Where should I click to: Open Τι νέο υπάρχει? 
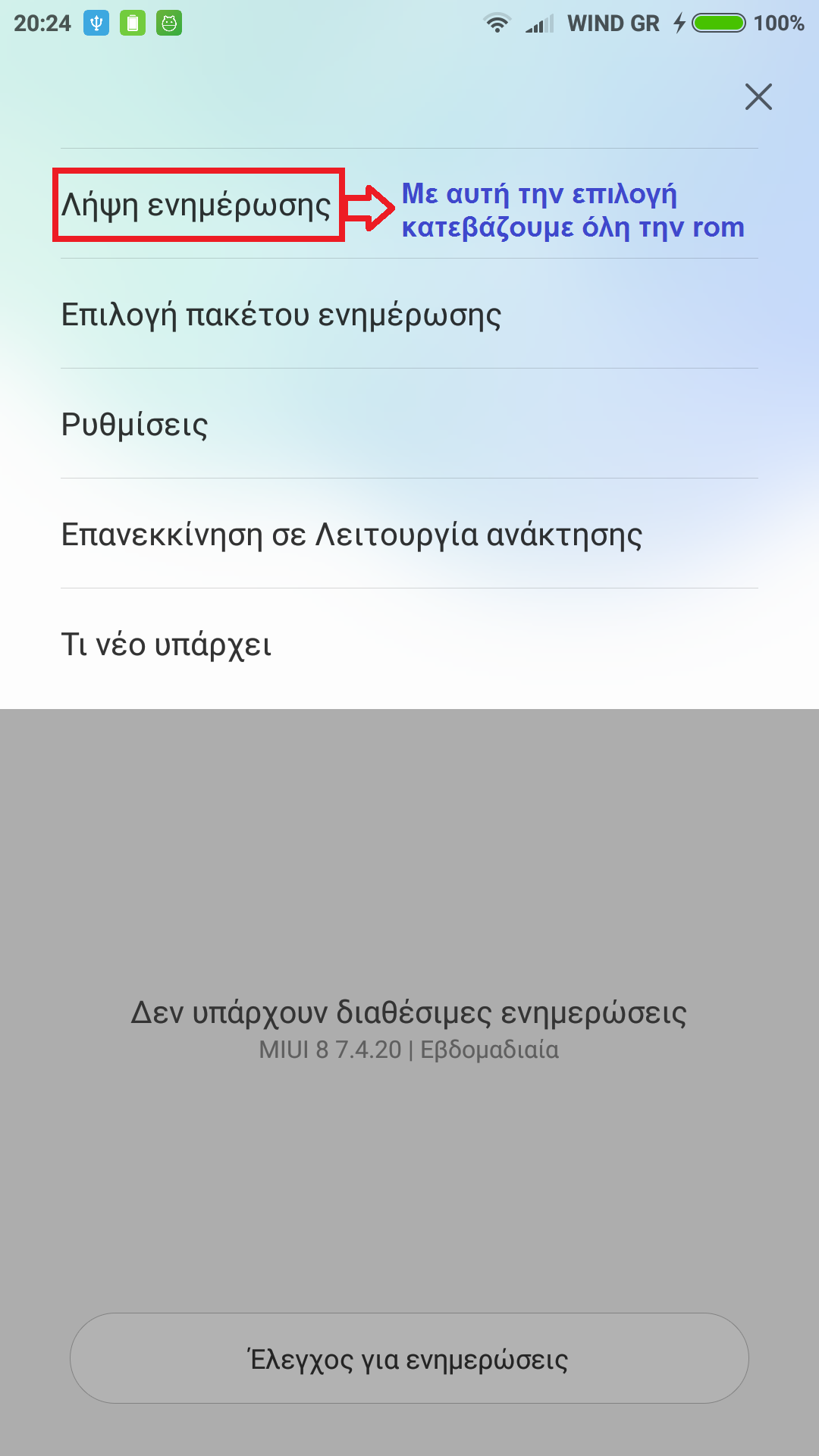click(x=167, y=645)
